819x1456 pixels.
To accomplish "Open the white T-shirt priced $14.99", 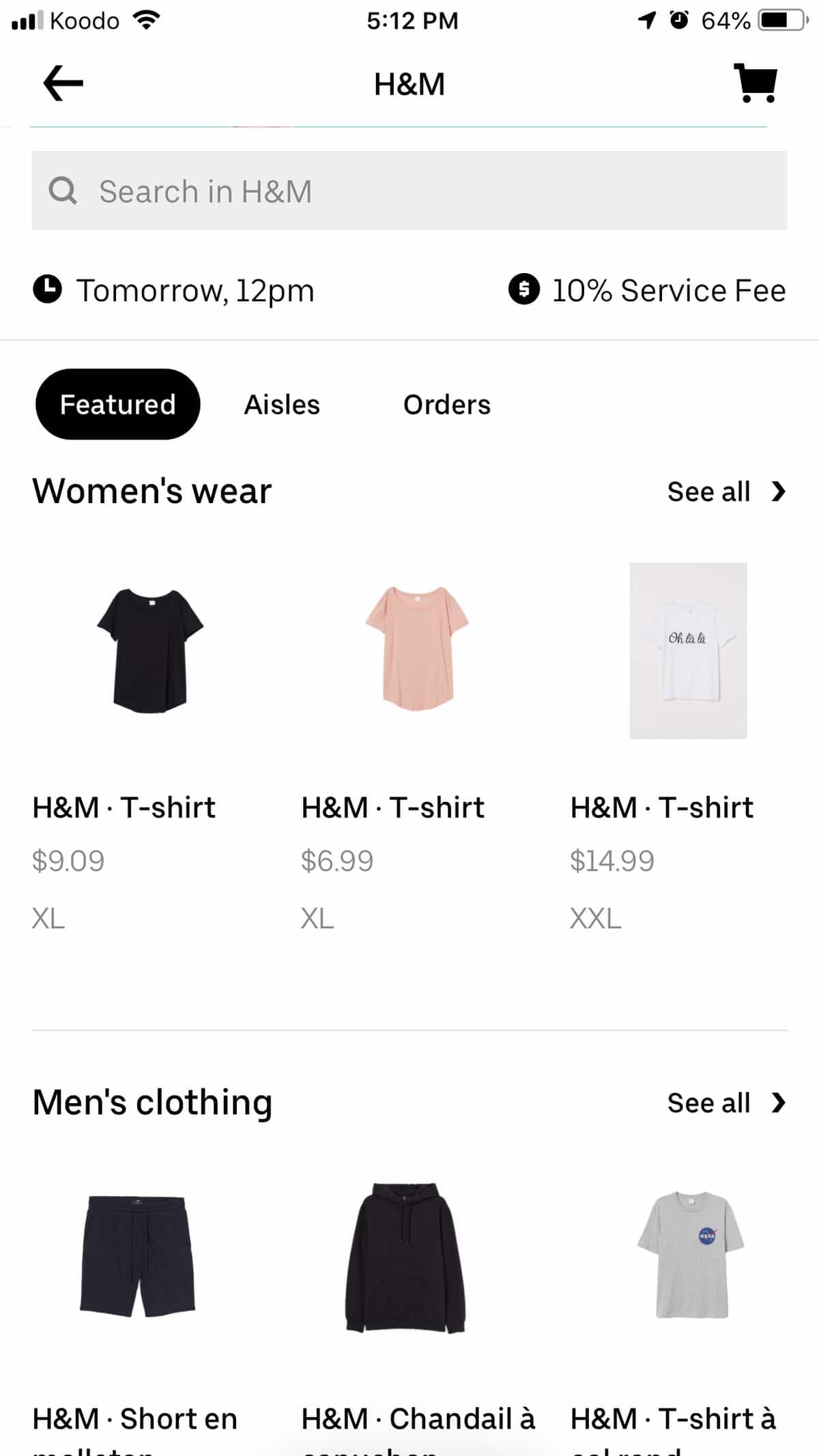I will coord(687,651).
